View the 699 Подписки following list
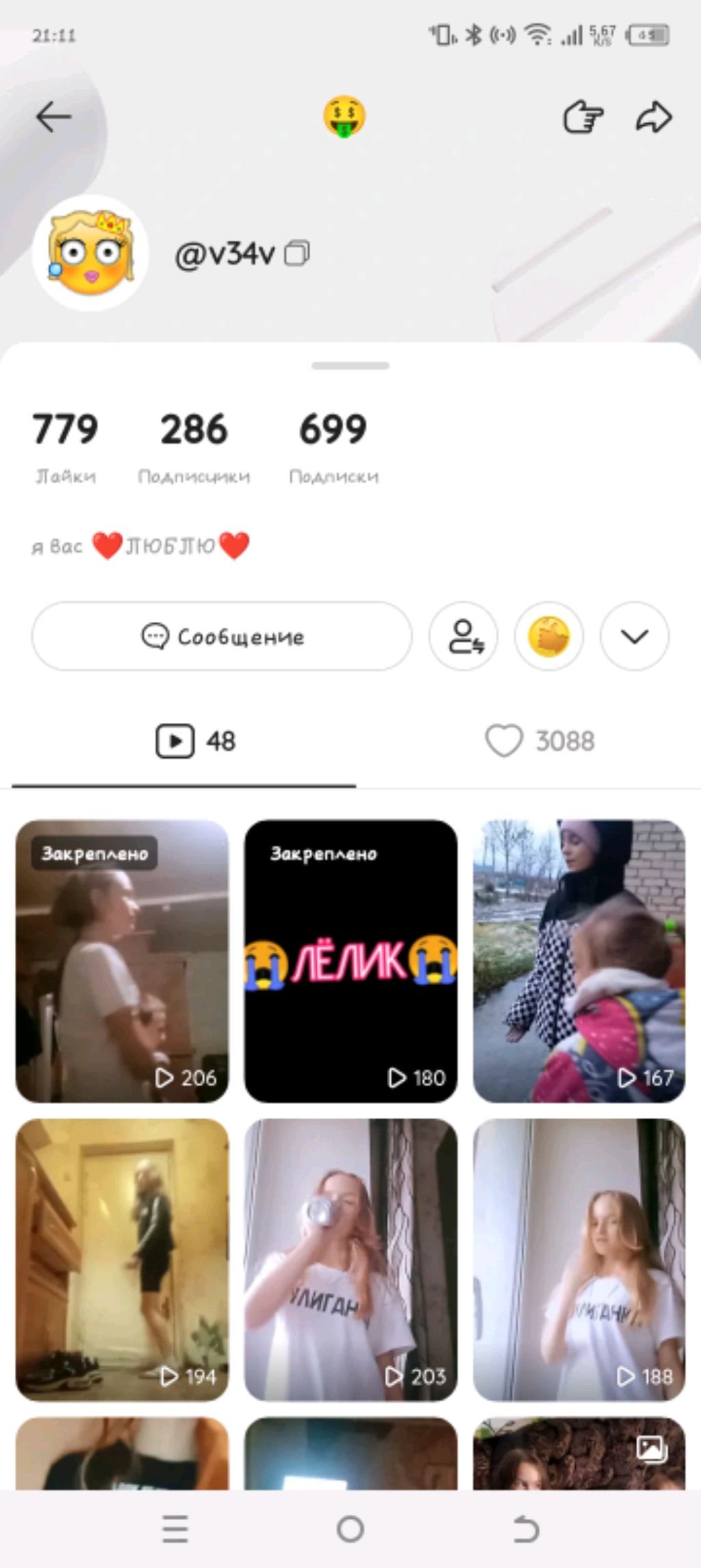 (333, 445)
